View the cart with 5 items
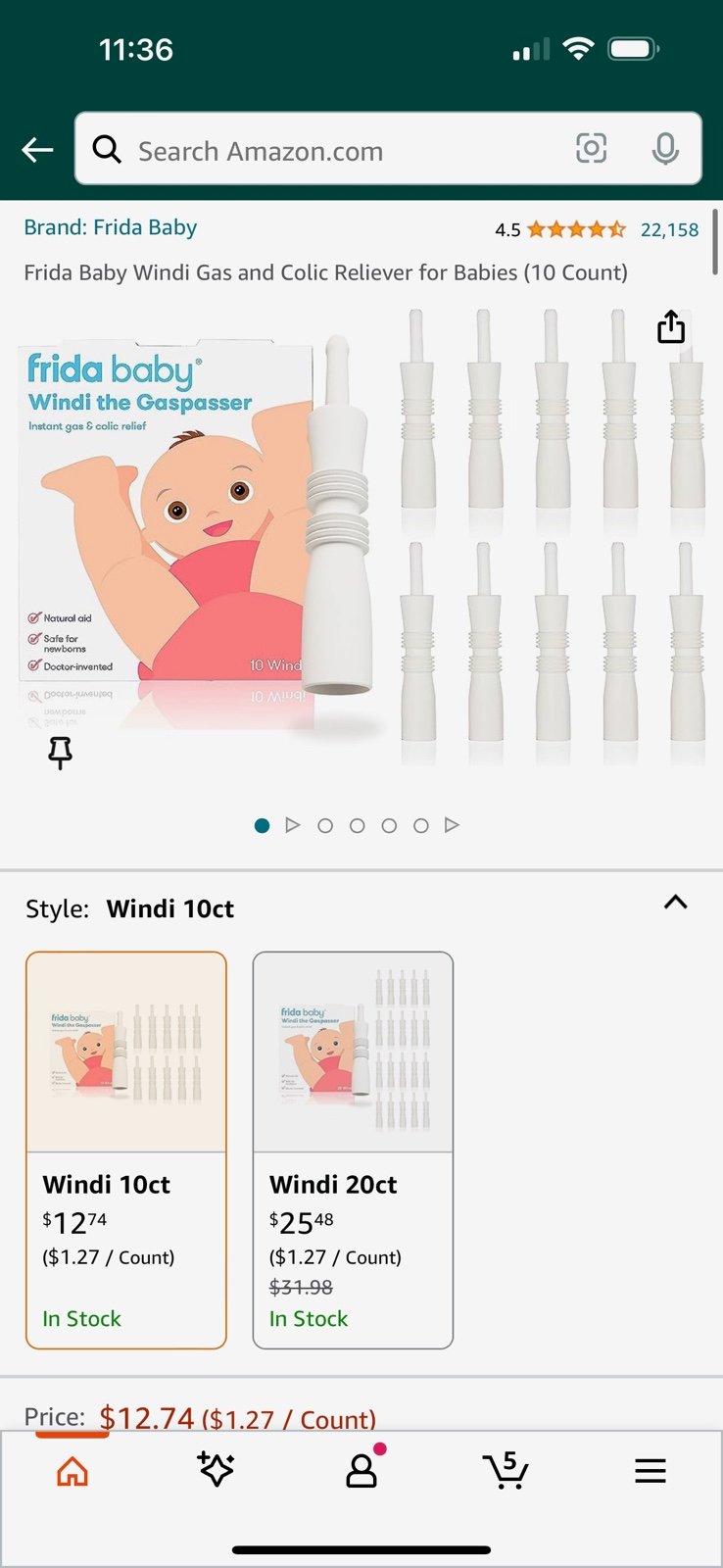The height and width of the screenshot is (1568, 723). [x=506, y=1470]
